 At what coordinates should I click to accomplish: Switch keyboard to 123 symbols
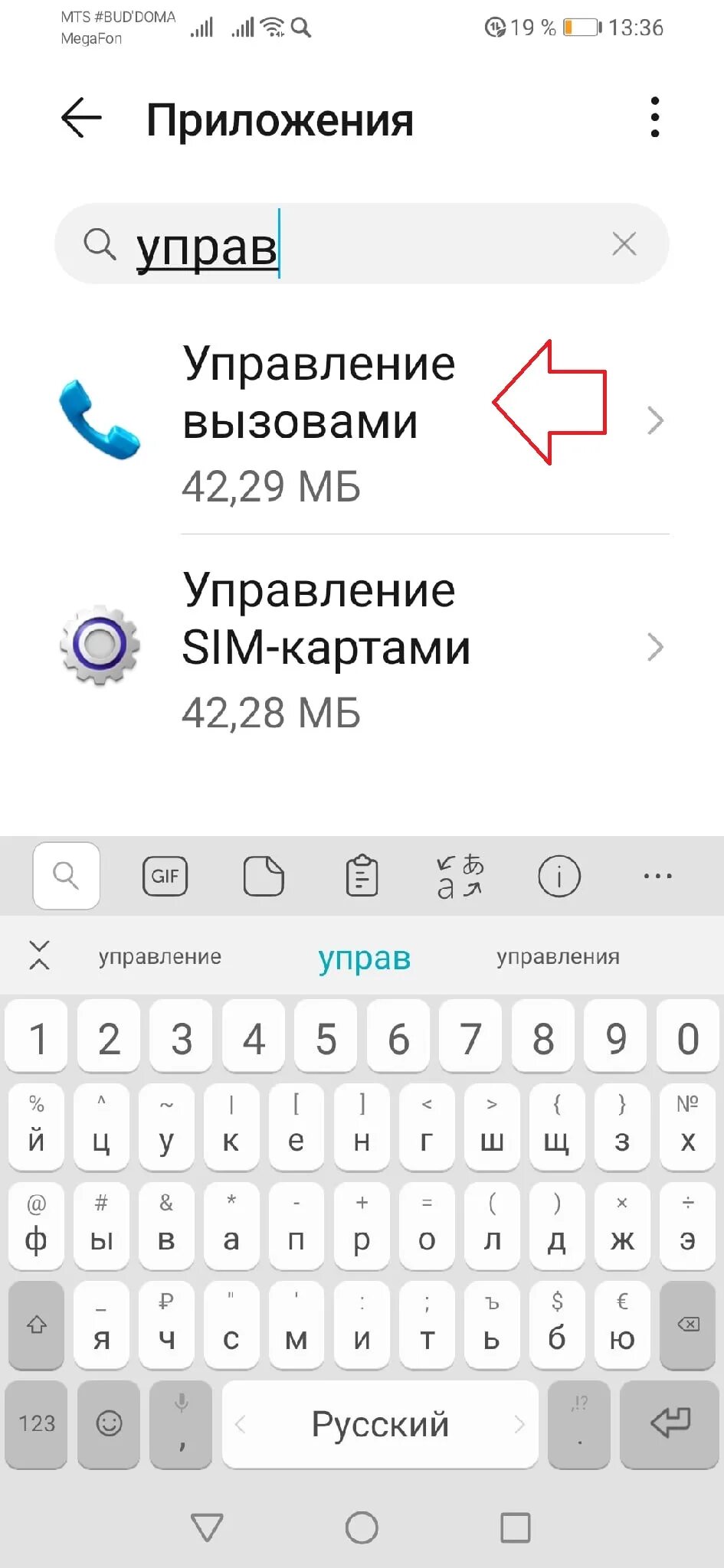(36, 1424)
